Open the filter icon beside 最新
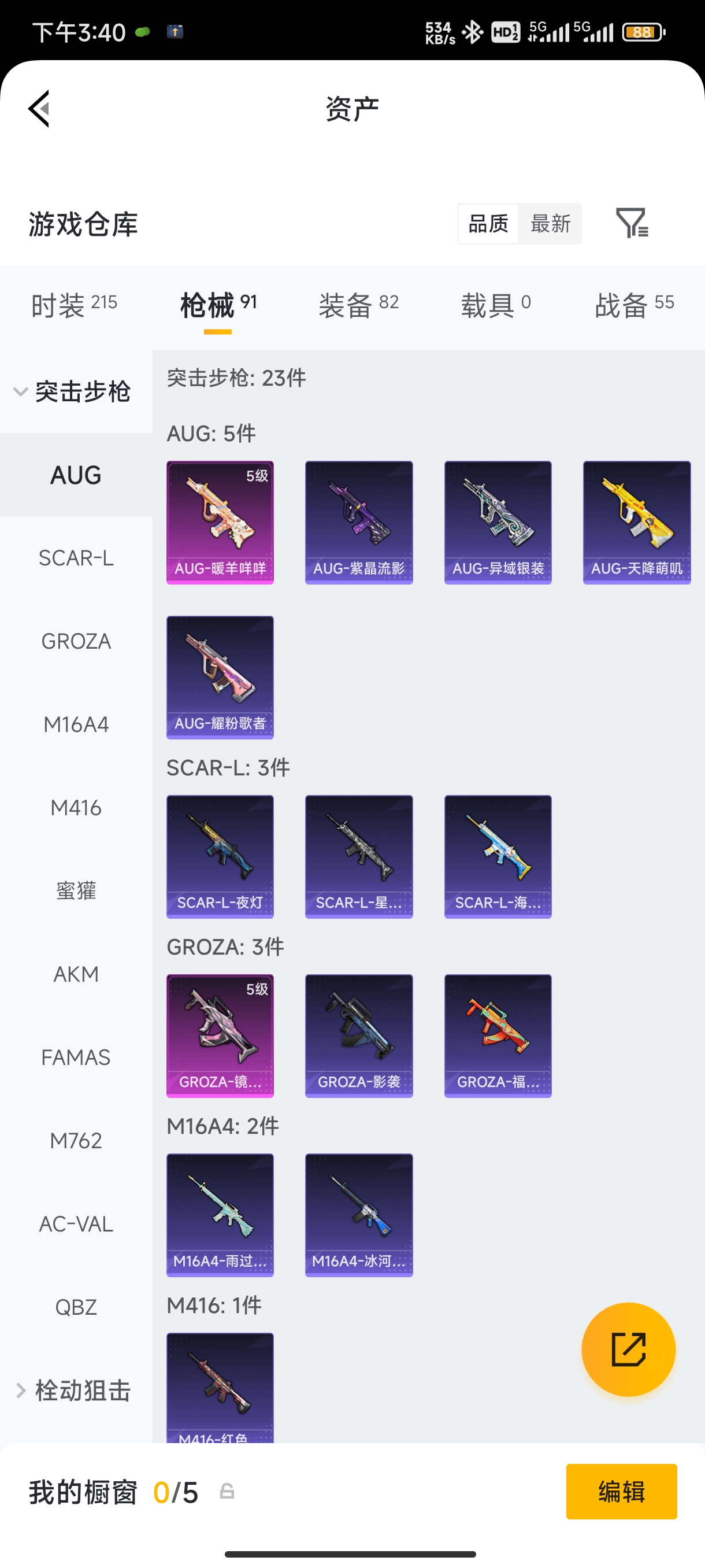Screen dimensions: 705x1568 pos(632,223)
